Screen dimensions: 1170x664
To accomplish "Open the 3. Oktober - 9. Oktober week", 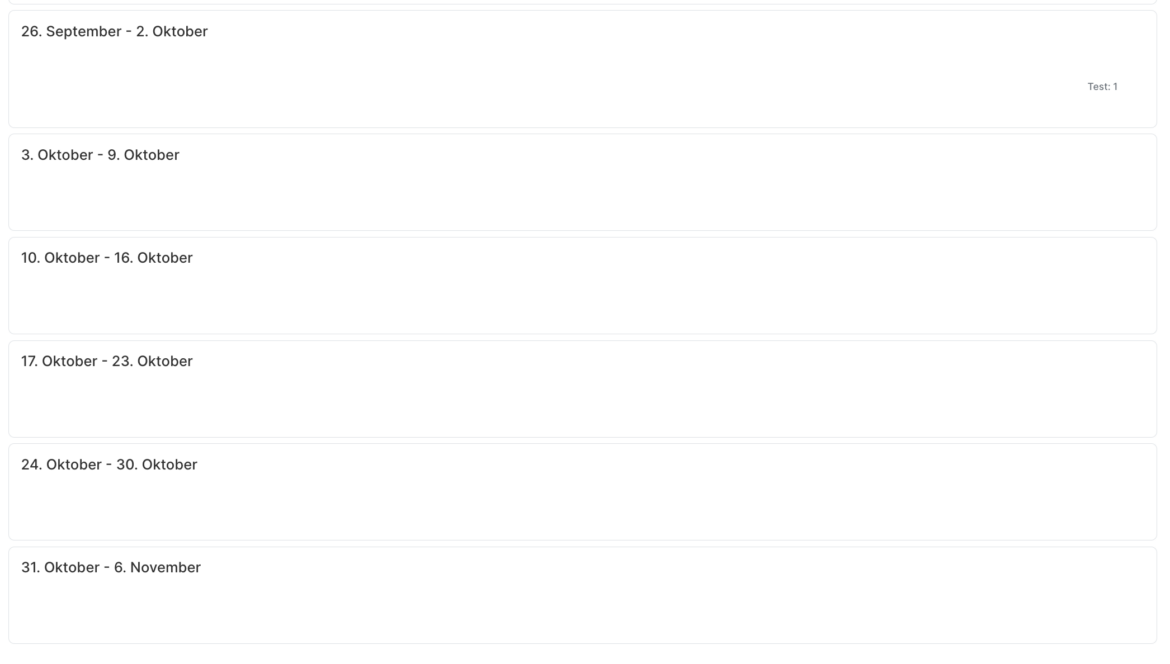I will [582, 182].
